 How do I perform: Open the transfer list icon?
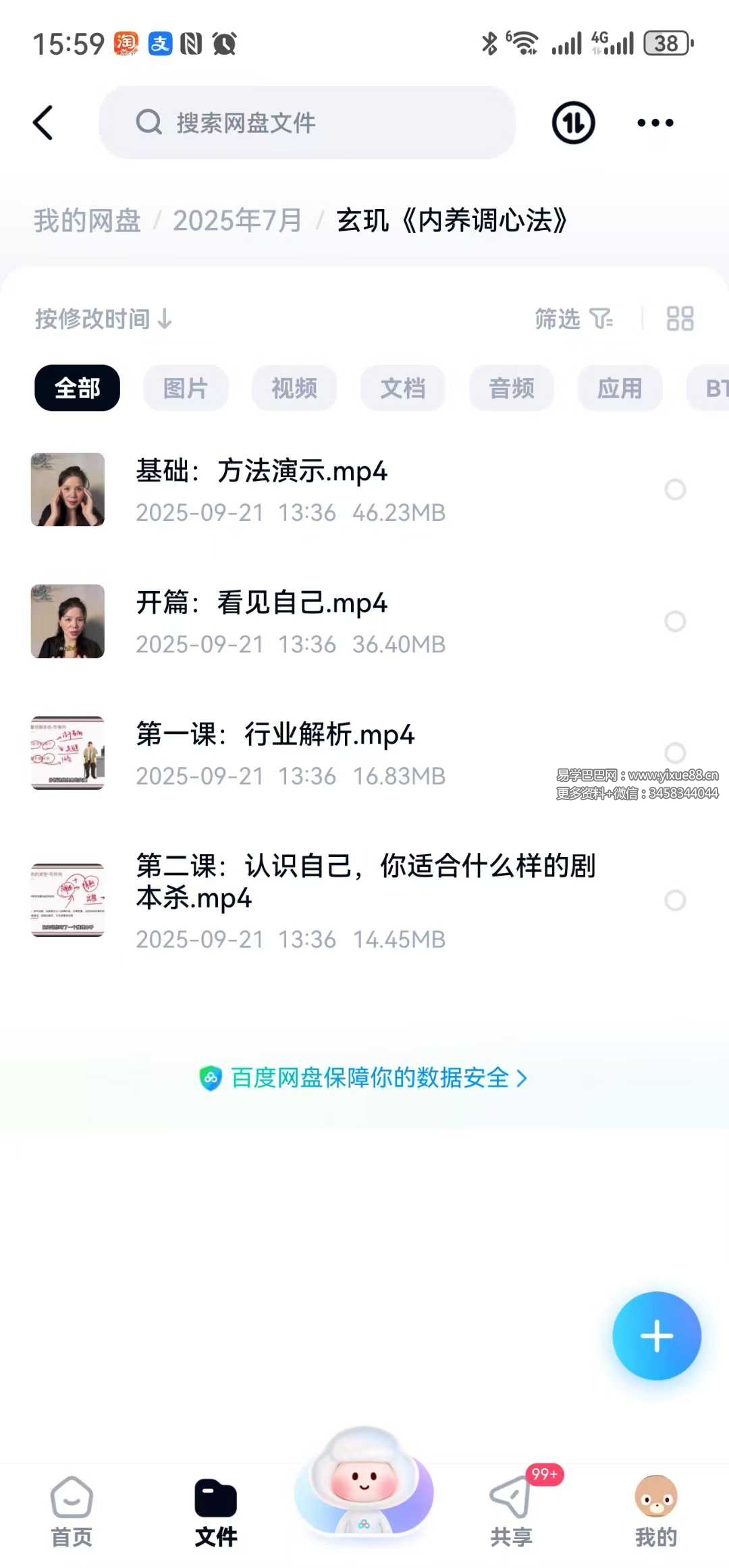click(x=573, y=123)
